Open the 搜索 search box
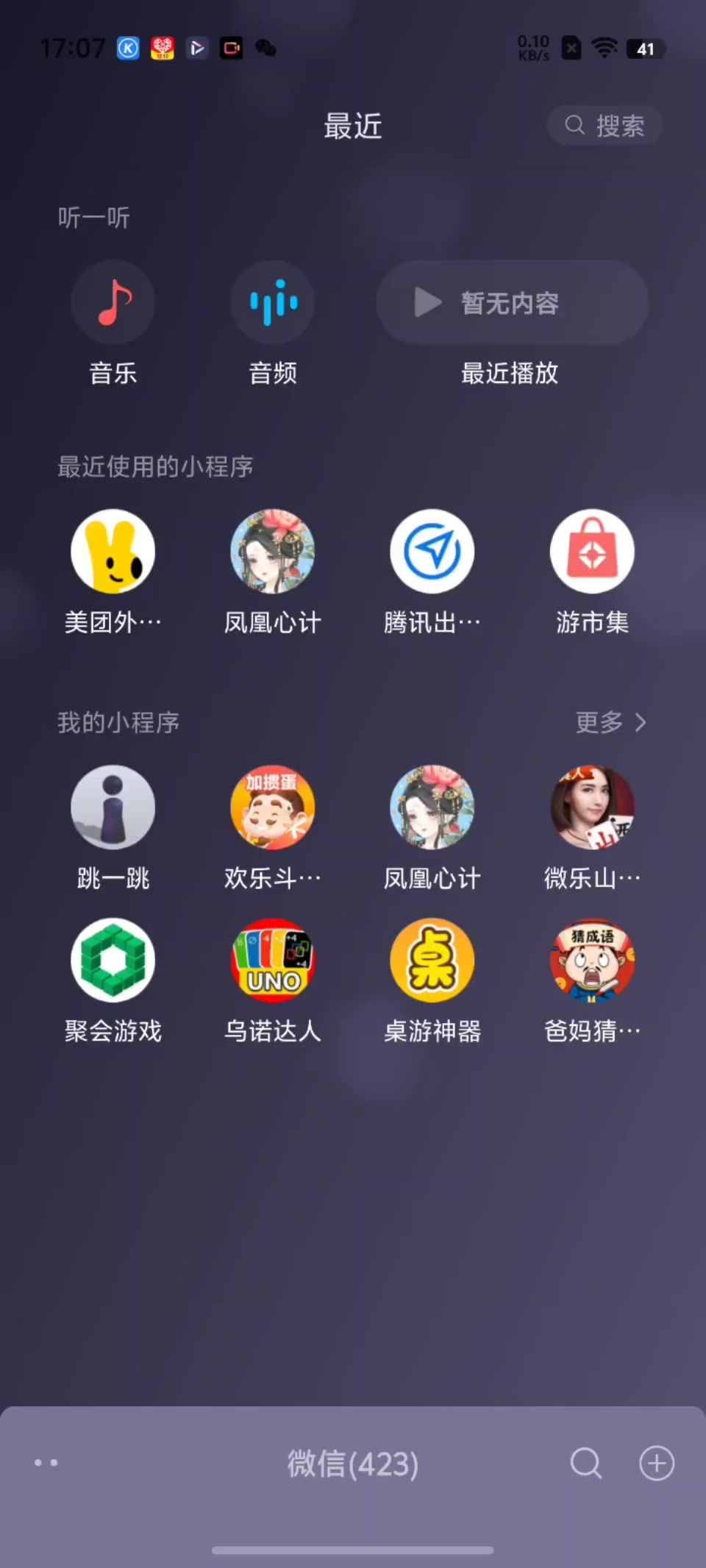 point(605,126)
